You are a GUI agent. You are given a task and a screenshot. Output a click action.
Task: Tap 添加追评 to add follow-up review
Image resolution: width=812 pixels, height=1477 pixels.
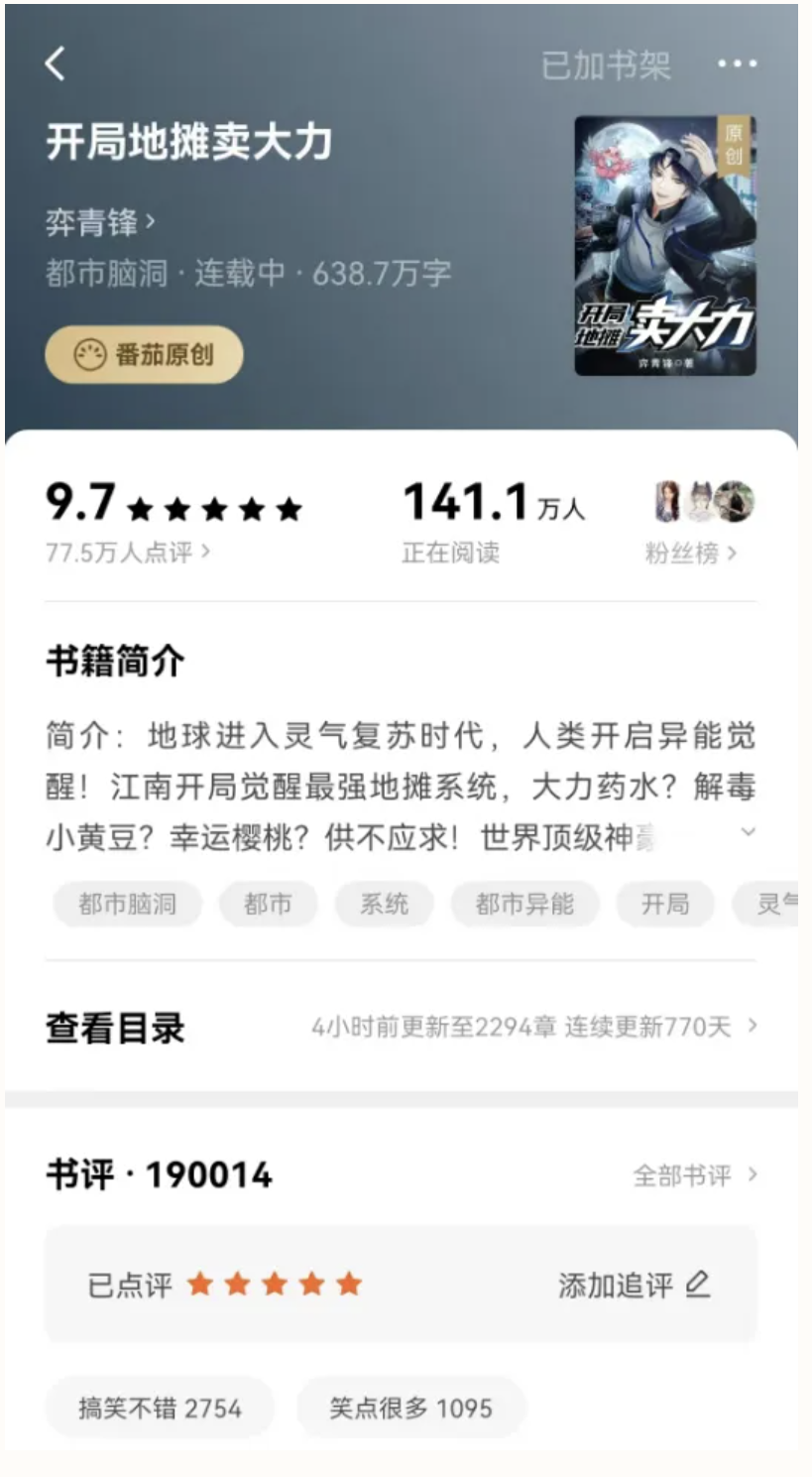(x=634, y=1285)
